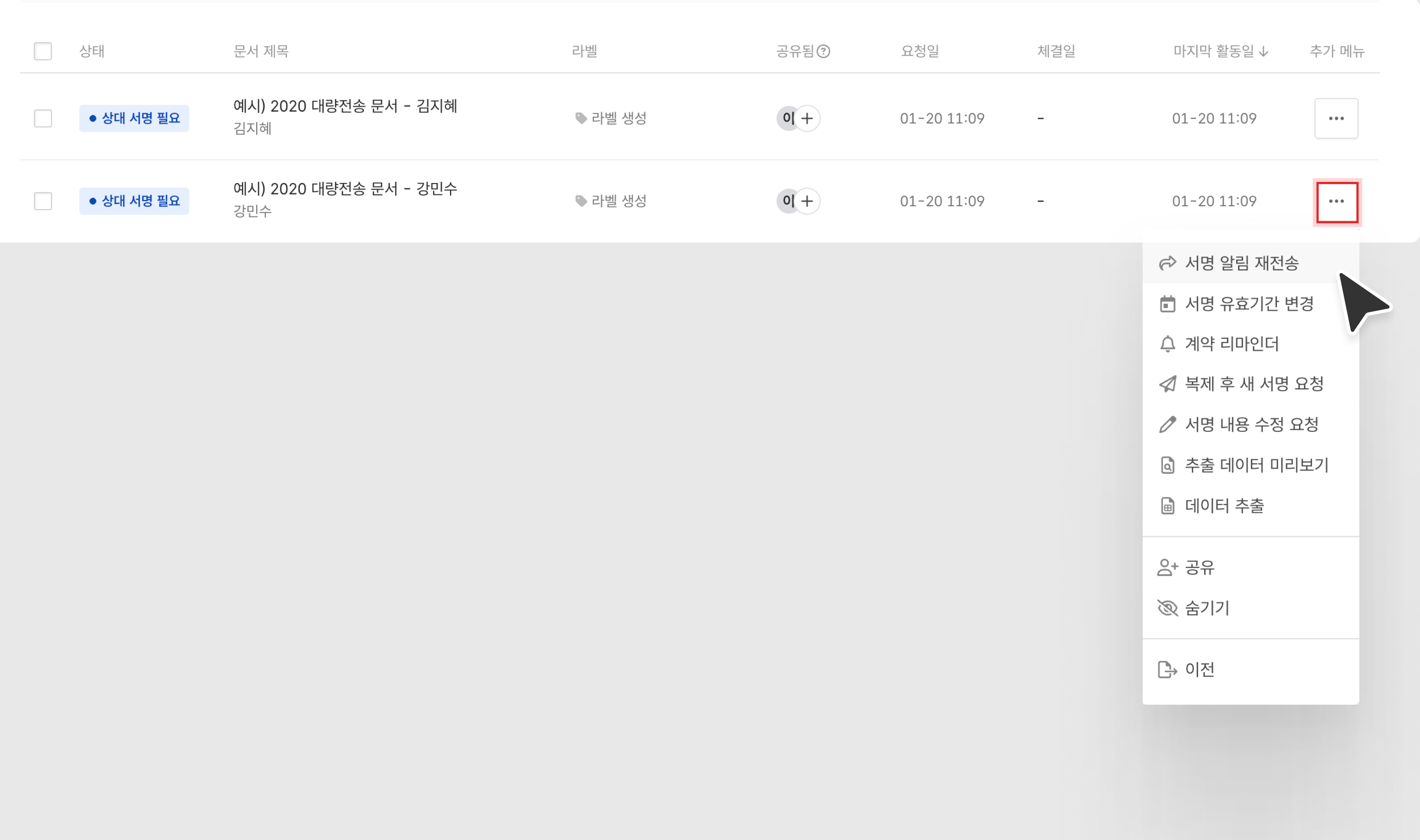Select '이전' menu option

click(1199, 670)
